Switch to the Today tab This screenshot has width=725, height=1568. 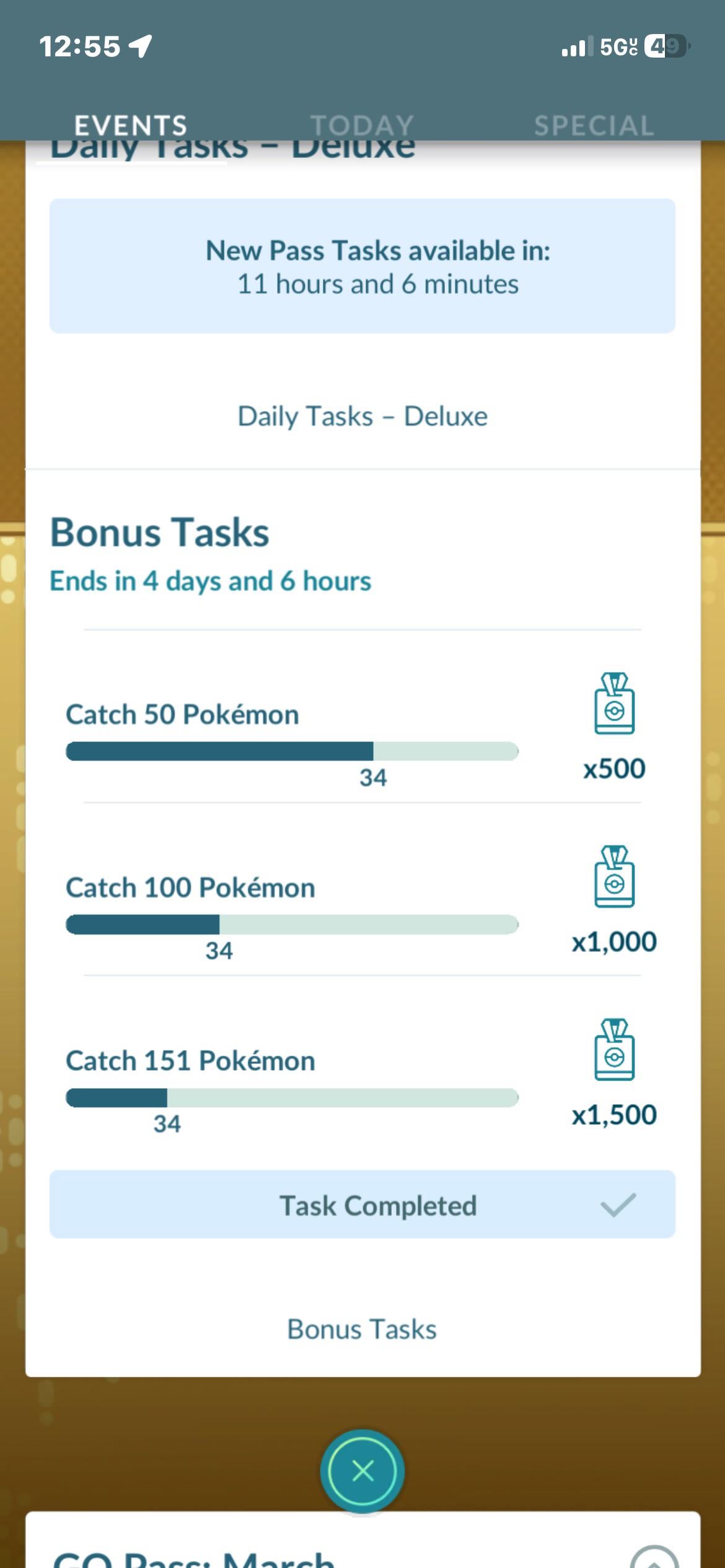coord(362,125)
